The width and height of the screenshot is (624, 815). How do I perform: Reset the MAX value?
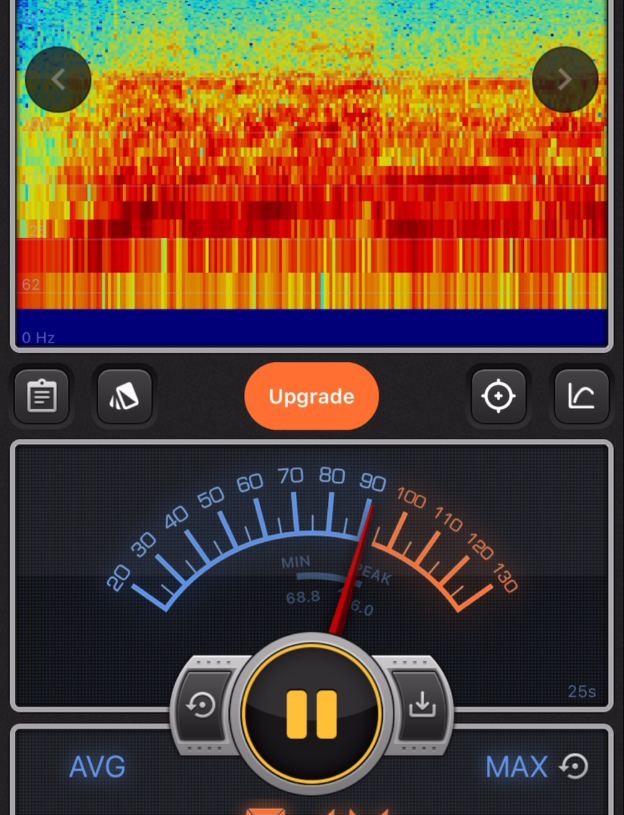(x=574, y=767)
